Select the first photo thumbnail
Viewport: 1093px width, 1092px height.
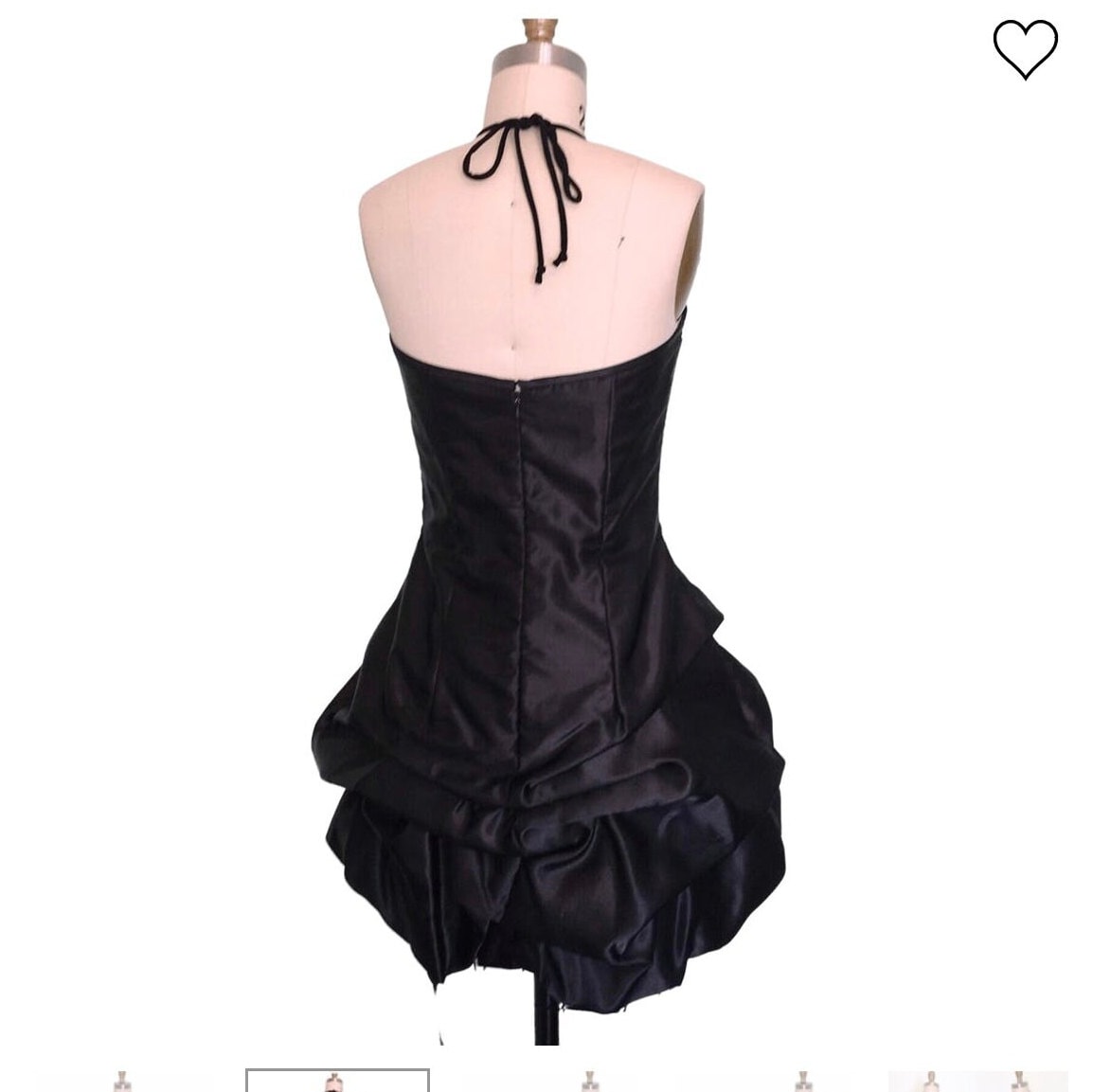[x=122, y=1081]
